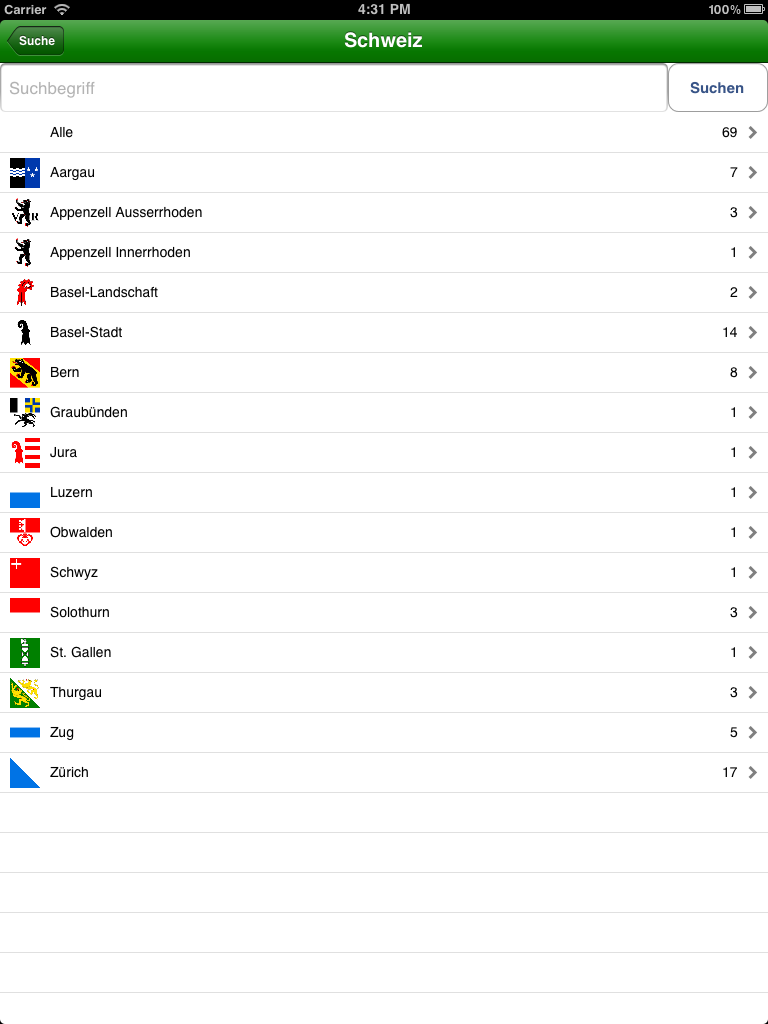Select the Thurgau flag icon
The width and height of the screenshot is (768, 1024).
tap(24, 692)
